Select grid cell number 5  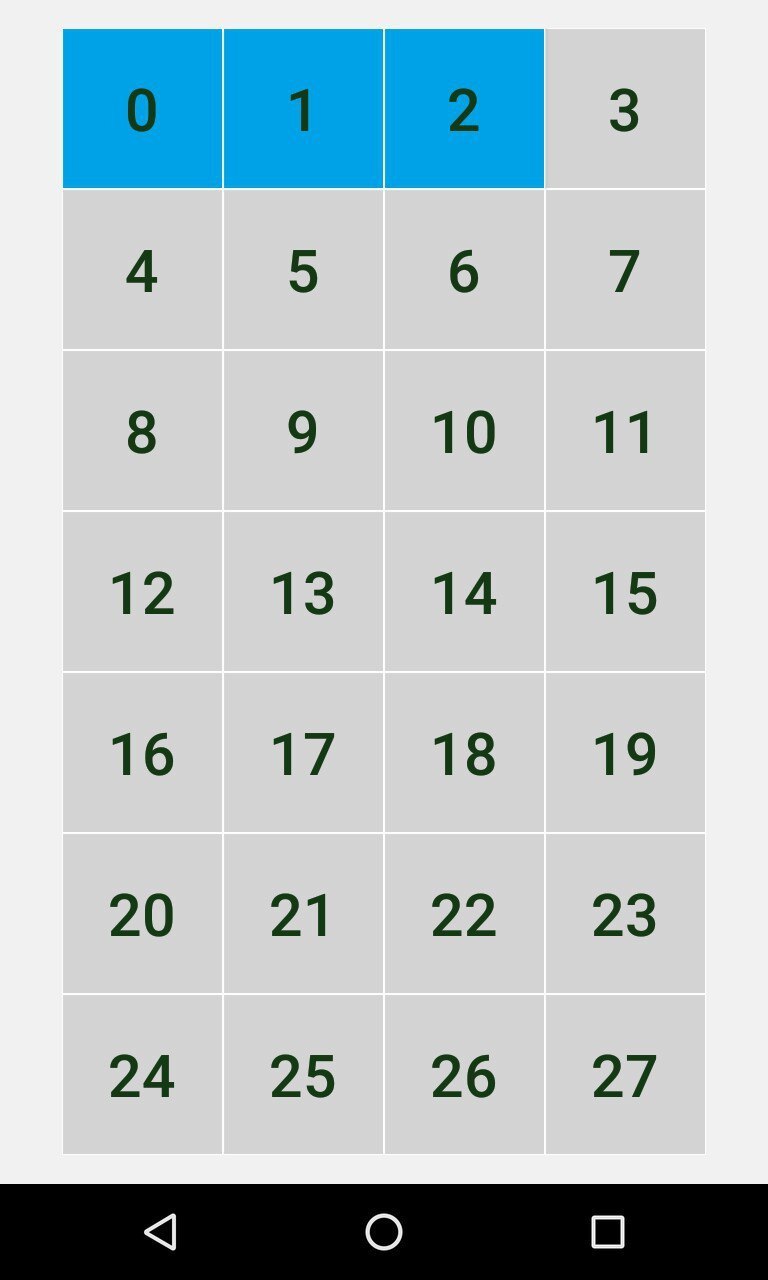click(303, 270)
